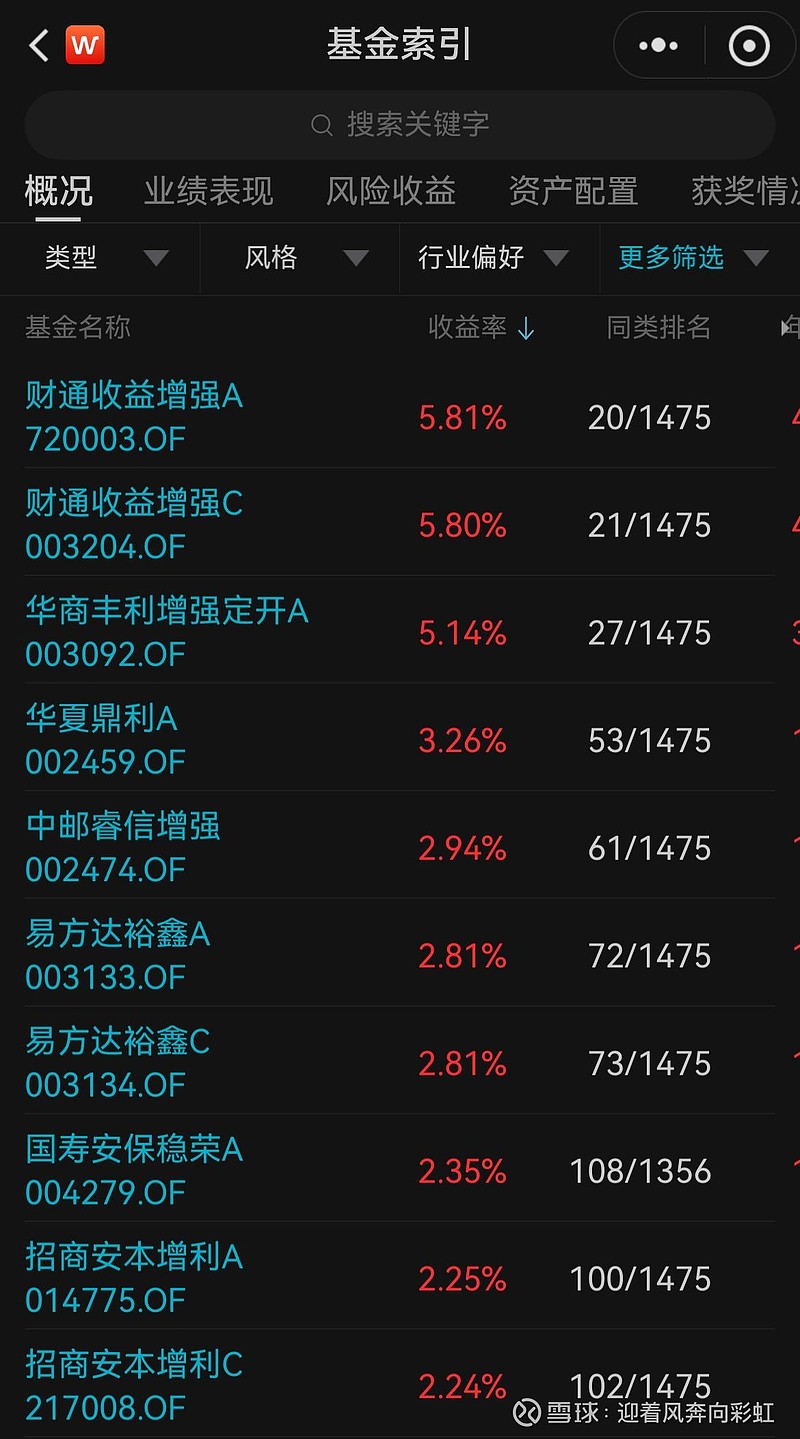Screen dimensions: 800x1439
Task: Click the search magnifier icon
Action: [x=320, y=124]
